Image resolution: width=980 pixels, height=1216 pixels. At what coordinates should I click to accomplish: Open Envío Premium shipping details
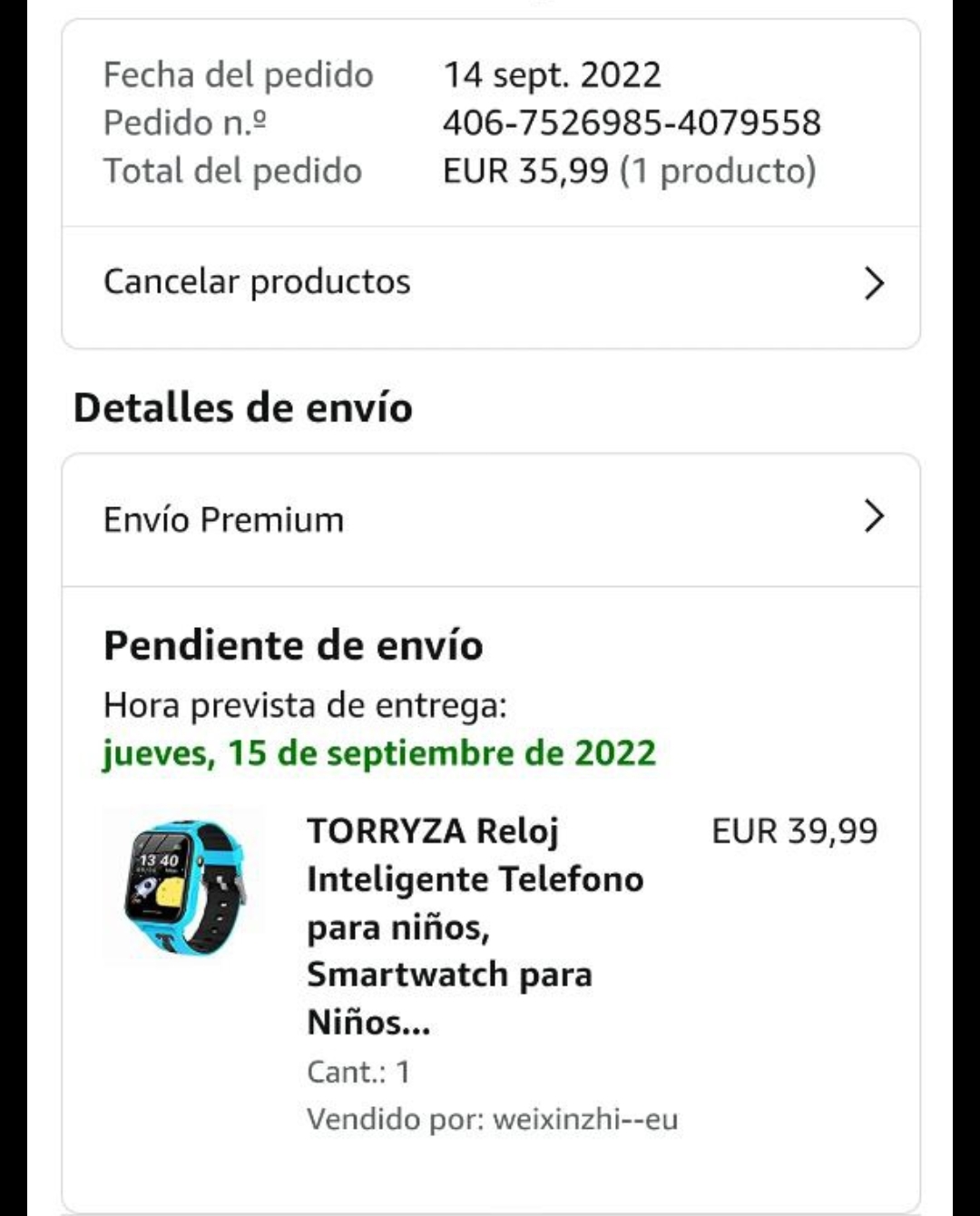click(x=490, y=519)
